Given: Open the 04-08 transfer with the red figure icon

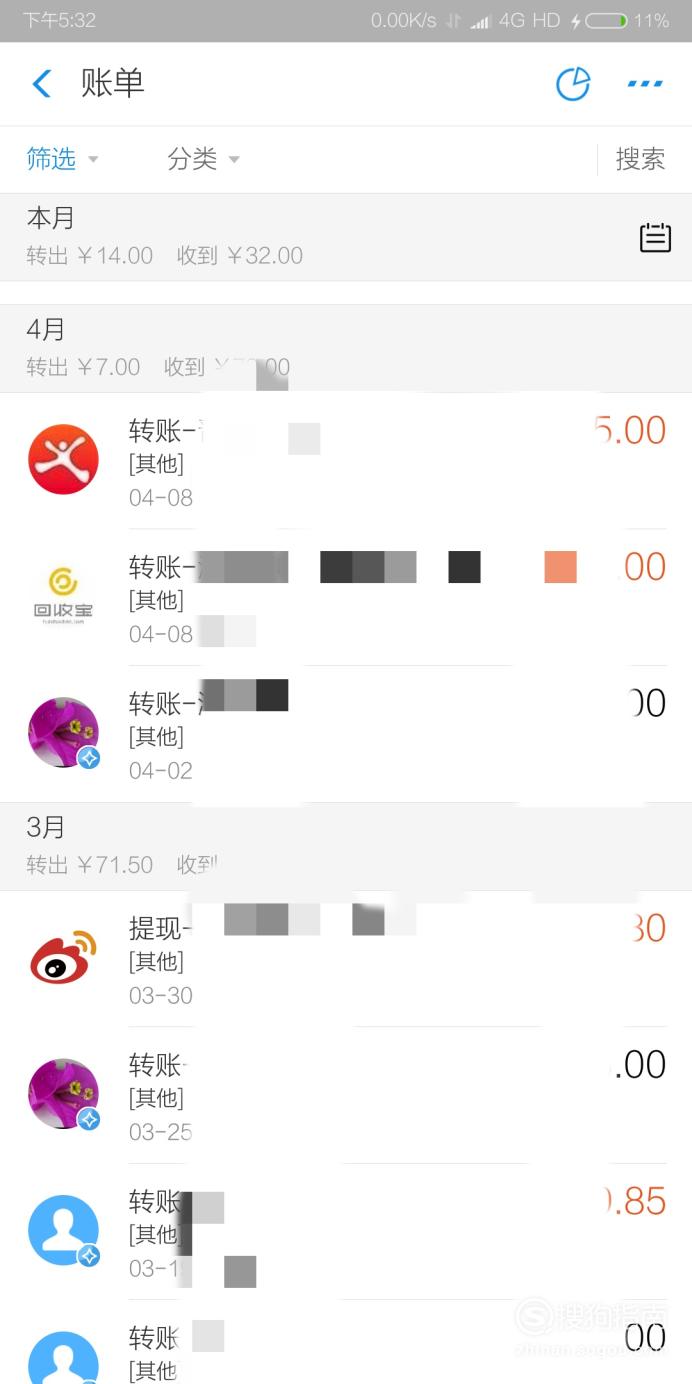Looking at the screenshot, I should point(346,461).
